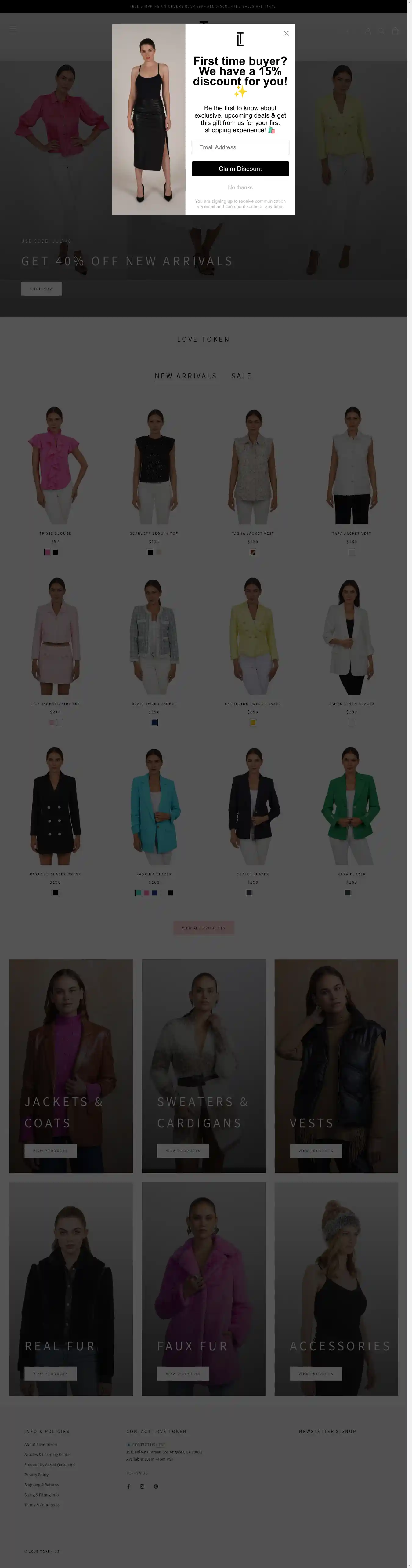412x1568 pixels.
Task: View products in Faux Fur
Action: [183, 1373]
